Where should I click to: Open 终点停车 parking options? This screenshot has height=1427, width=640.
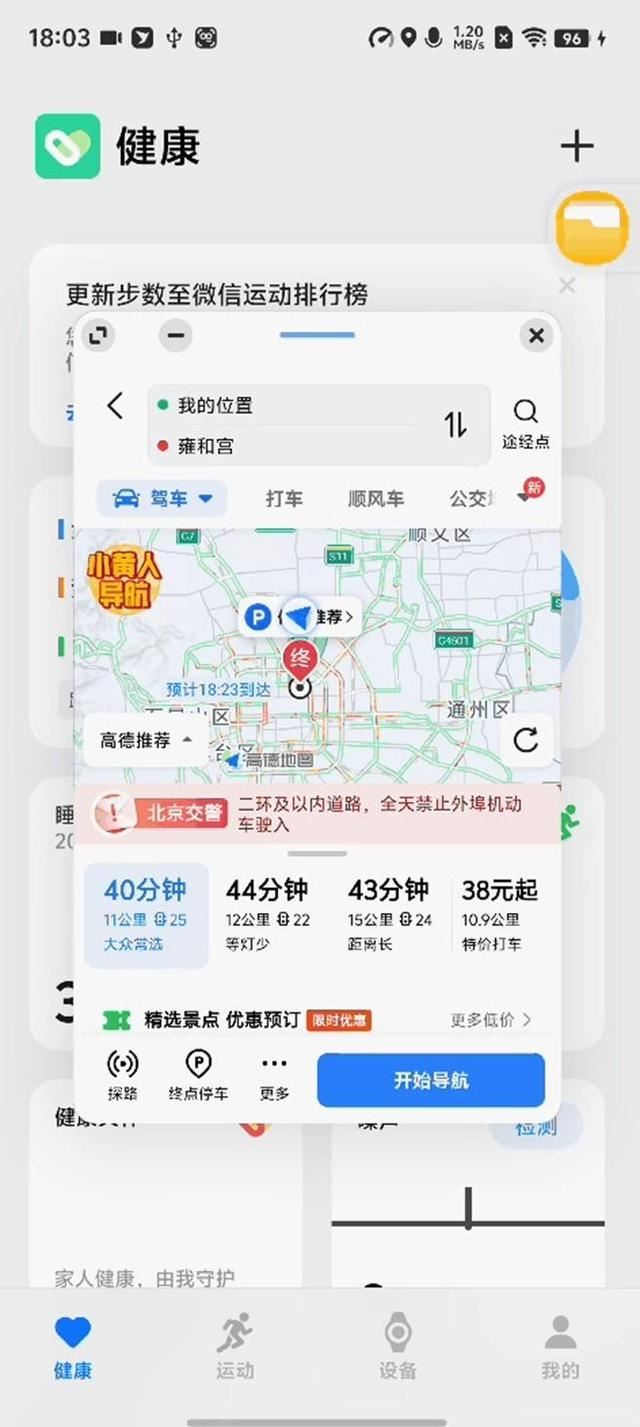[x=198, y=1076]
